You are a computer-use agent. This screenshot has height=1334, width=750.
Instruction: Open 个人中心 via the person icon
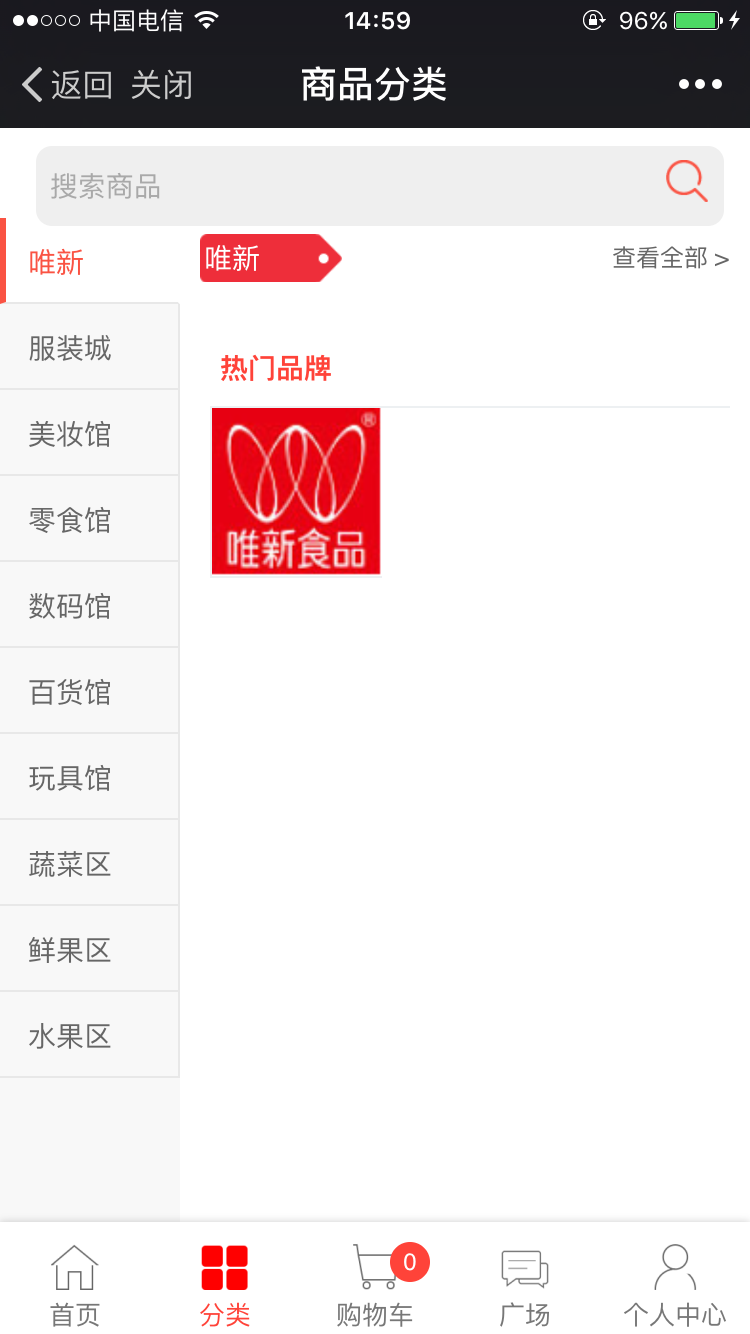675,1268
